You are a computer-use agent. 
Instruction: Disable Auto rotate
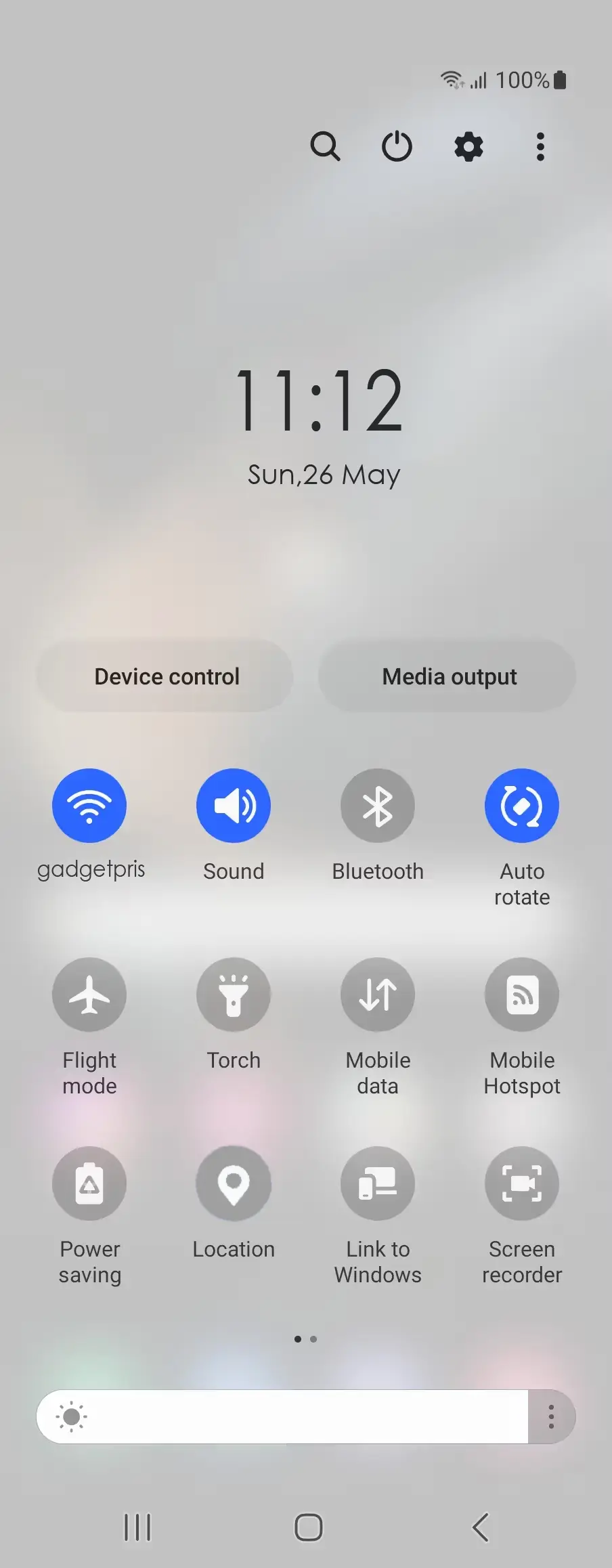point(522,806)
